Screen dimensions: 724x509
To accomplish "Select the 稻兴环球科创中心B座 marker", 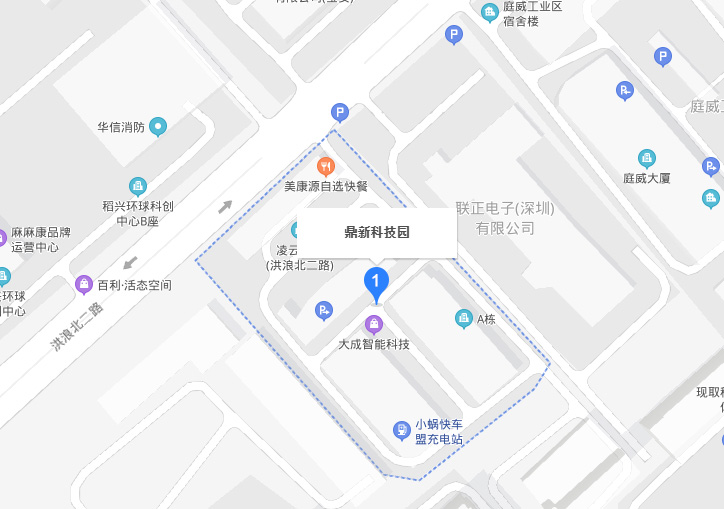I will (138, 186).
